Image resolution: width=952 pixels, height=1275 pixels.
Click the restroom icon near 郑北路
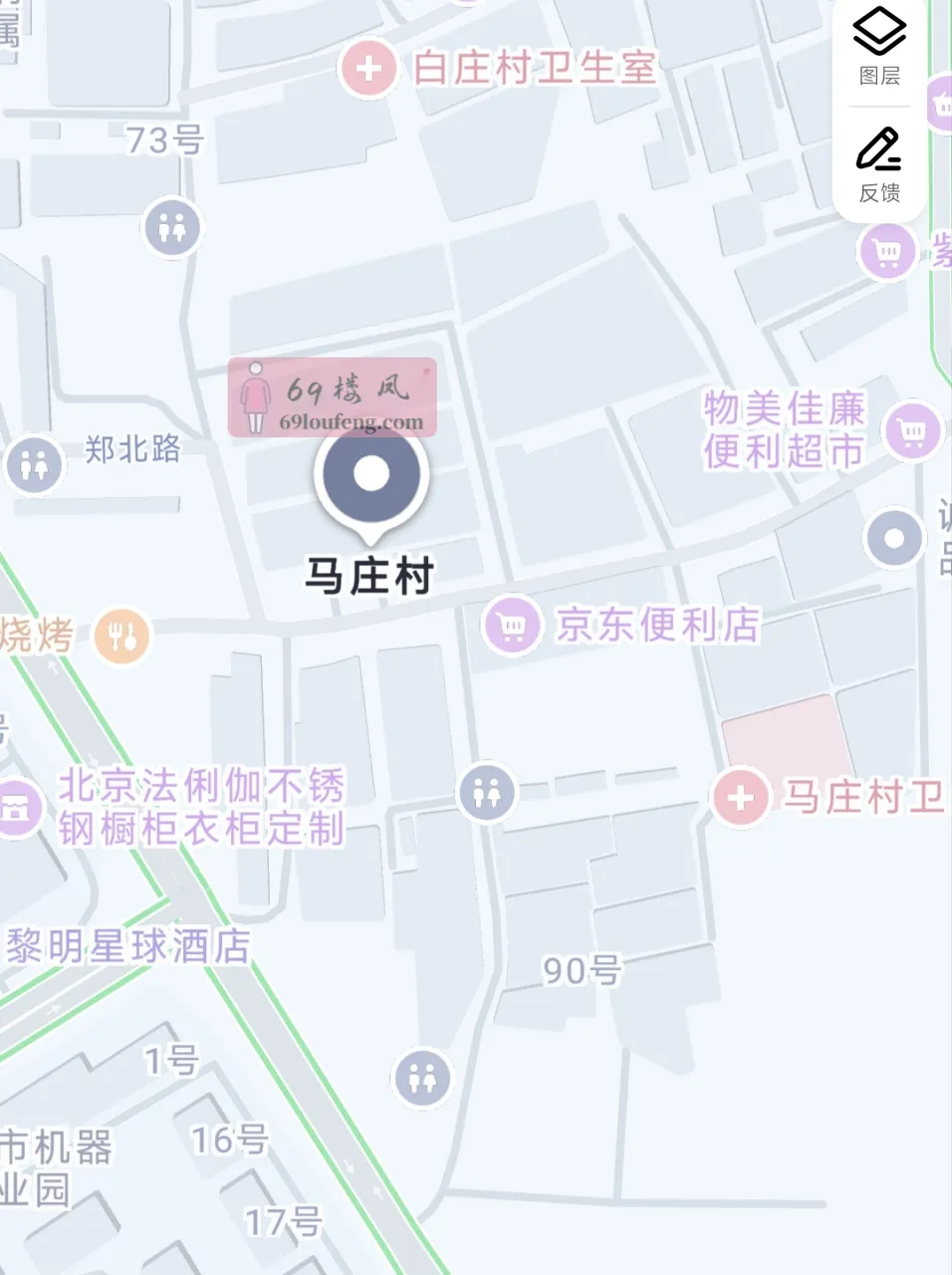coord(34,463)
